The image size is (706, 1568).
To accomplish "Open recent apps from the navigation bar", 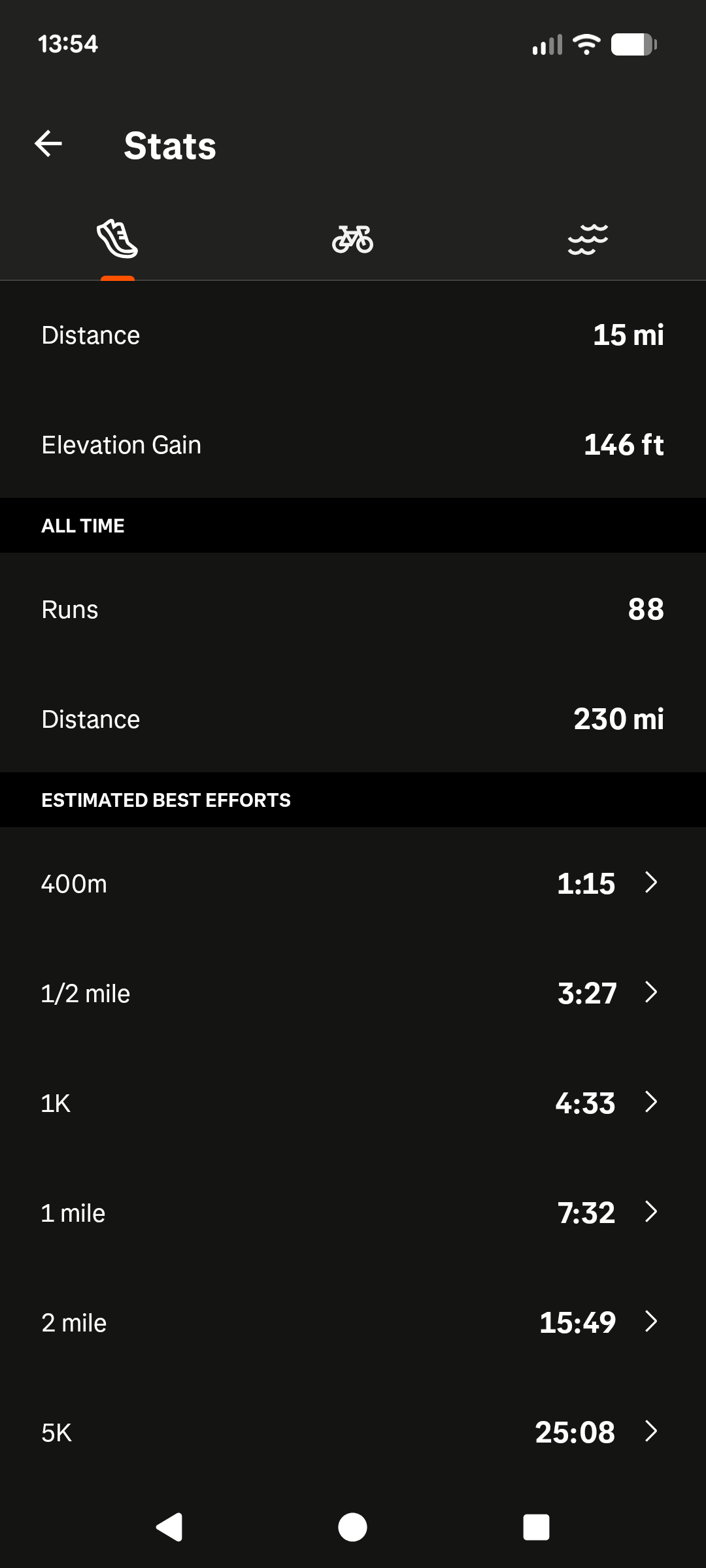I will pos(536,1527).
